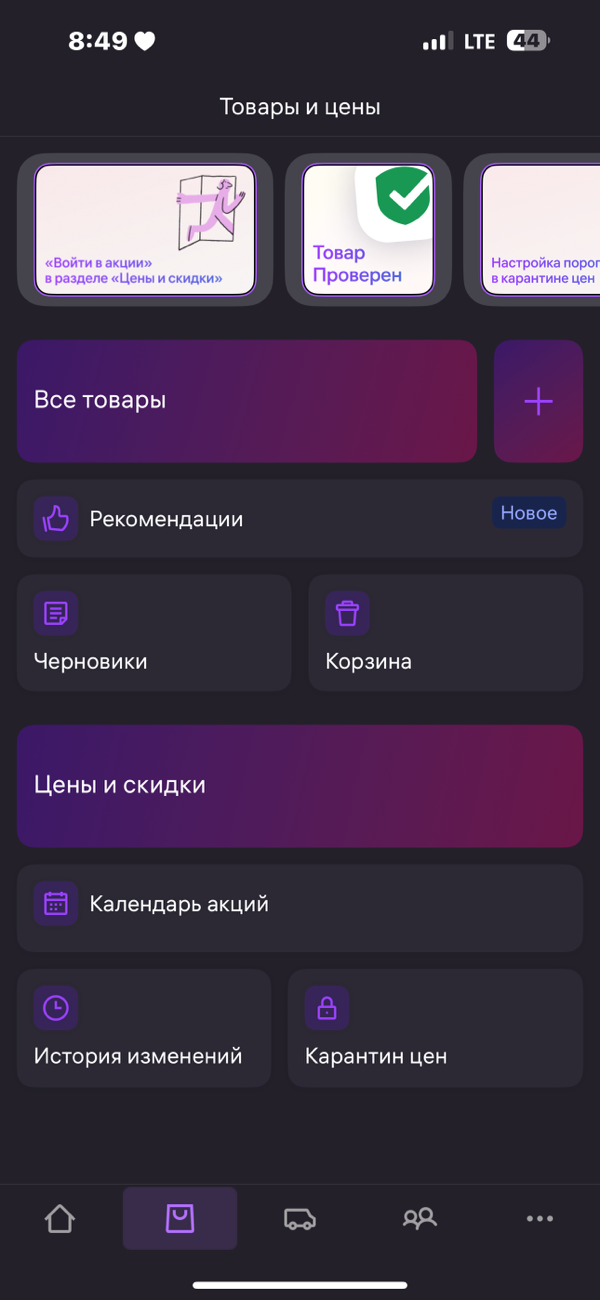Open Цены и скидки section

tap(299, 786)
